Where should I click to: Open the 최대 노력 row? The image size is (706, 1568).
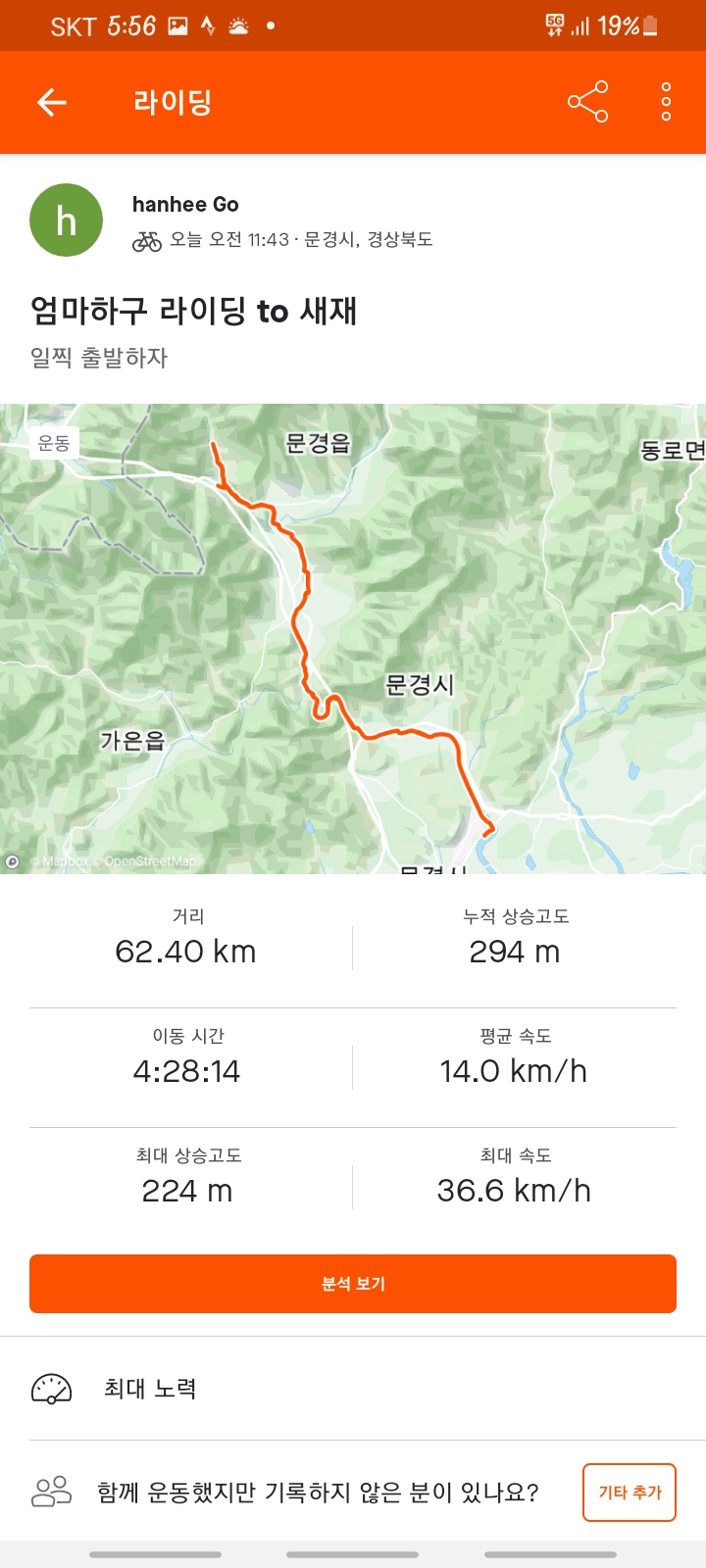pyautogui.click(x=353, y=1389)
